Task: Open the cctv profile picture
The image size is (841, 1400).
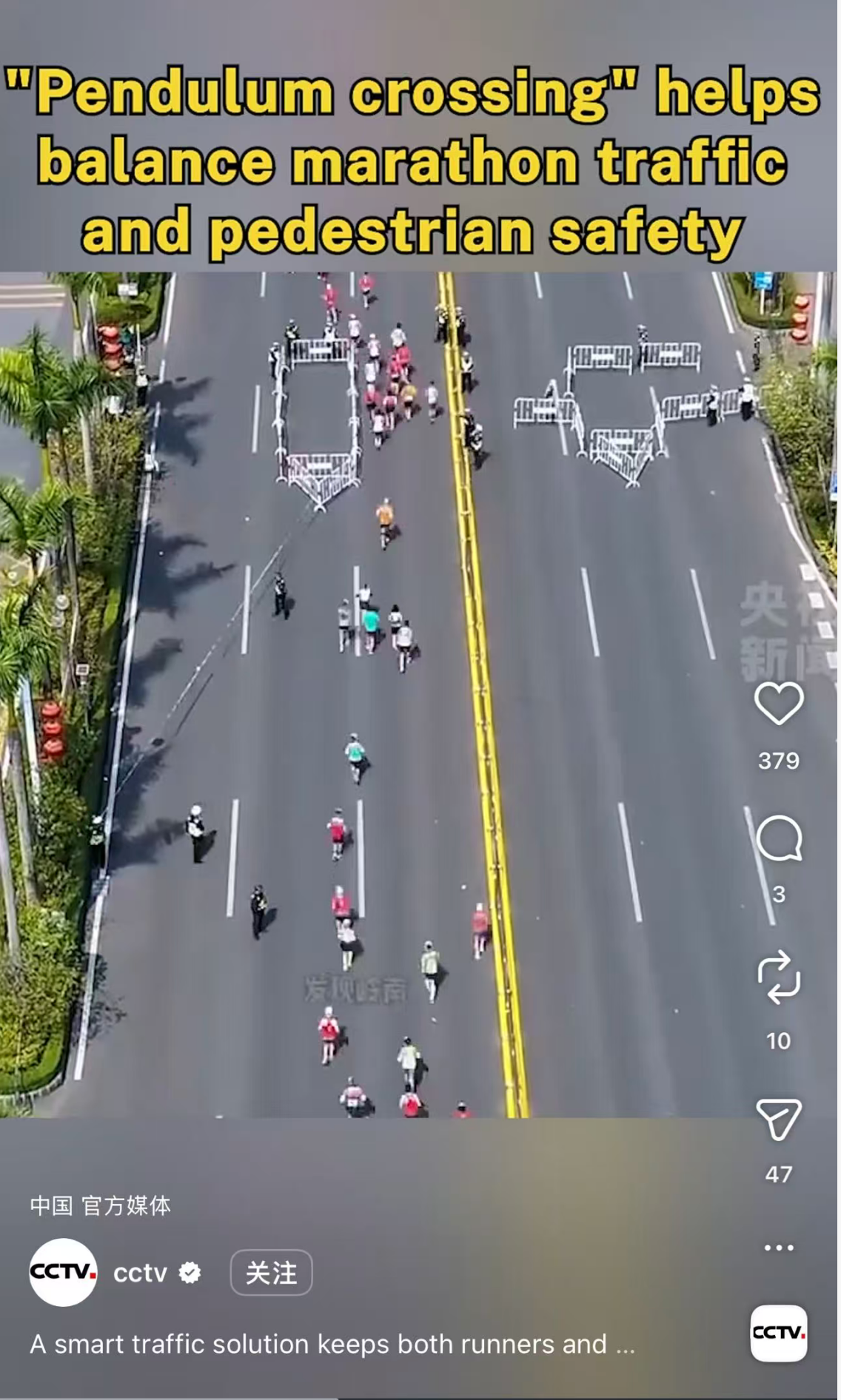Action: 63,1272
